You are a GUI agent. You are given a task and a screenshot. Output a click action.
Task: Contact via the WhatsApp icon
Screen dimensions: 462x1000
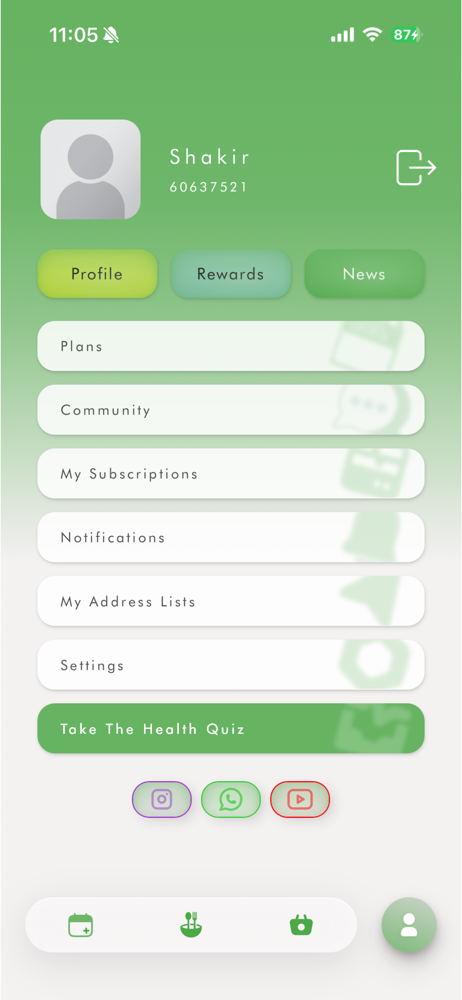[x=231, y=799]
